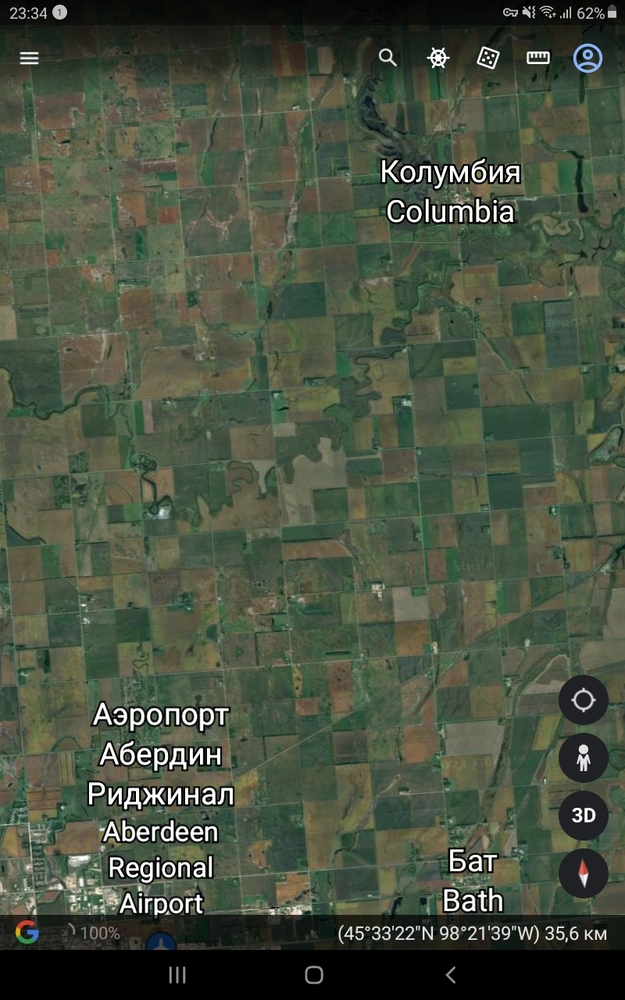Select the Aberdeen Regional Airport label
The image size is (625, 1000).
tap(162, 810)
